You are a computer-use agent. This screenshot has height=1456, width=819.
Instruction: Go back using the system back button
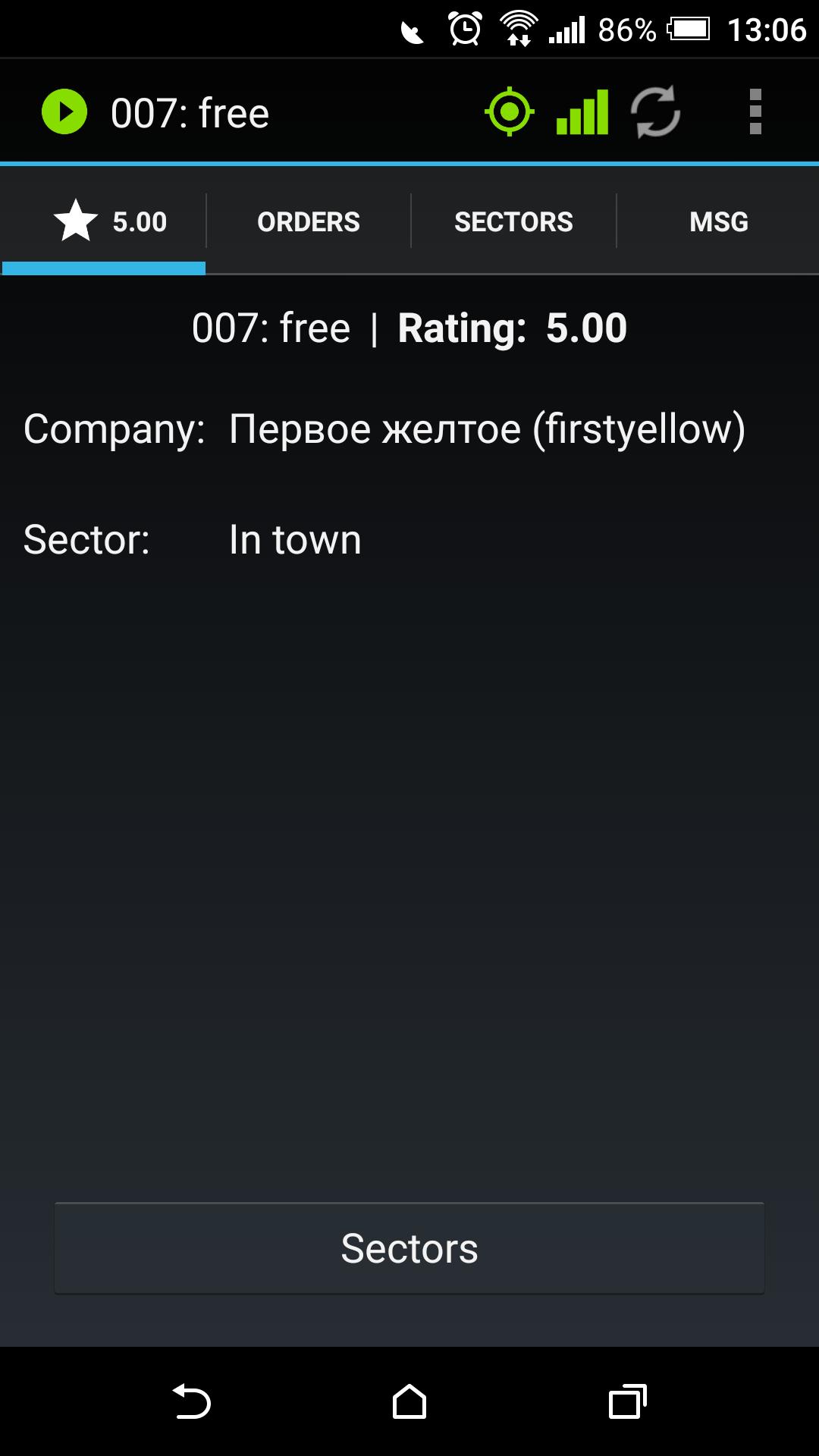191,1401
